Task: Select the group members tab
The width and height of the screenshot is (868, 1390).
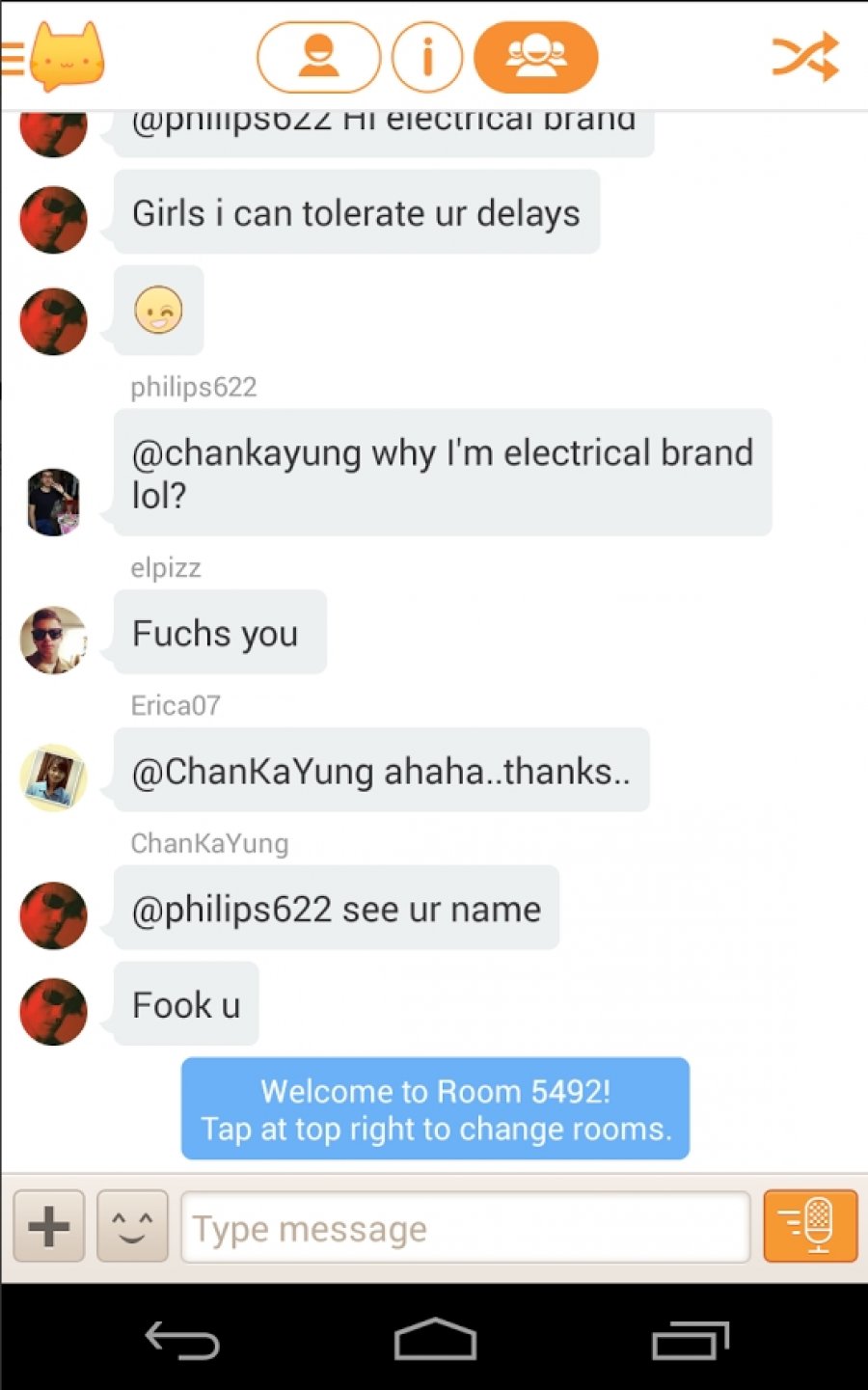Action: point(536,58)
